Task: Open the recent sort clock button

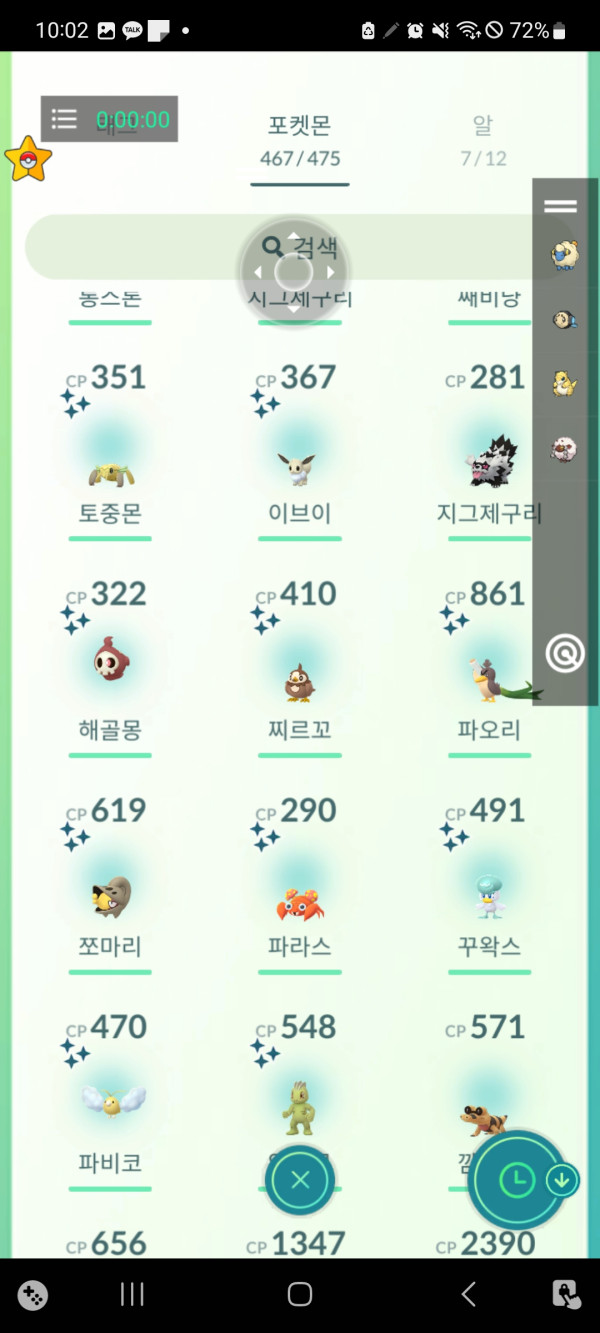Action: click(517, 1181)
